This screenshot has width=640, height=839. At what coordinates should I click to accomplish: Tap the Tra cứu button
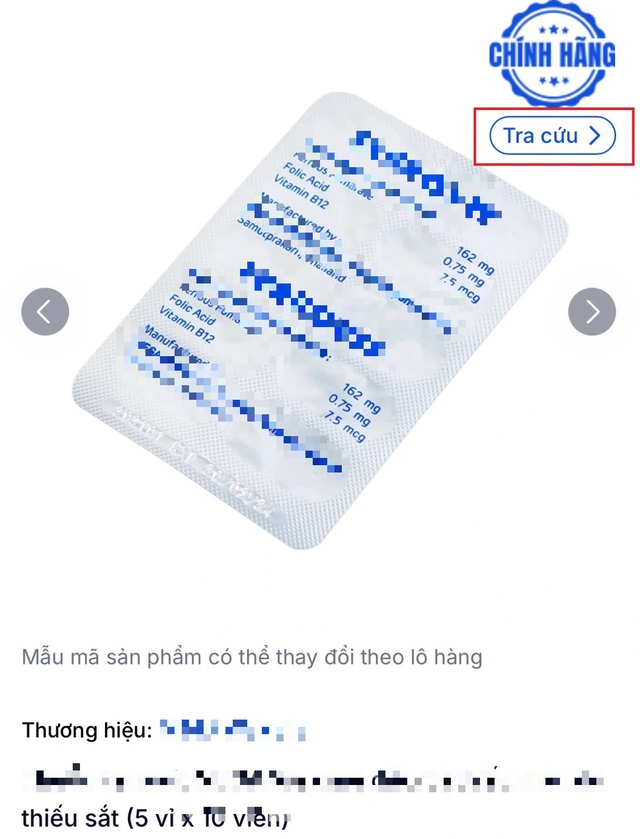pyautogui.click(x=552, y=136)
